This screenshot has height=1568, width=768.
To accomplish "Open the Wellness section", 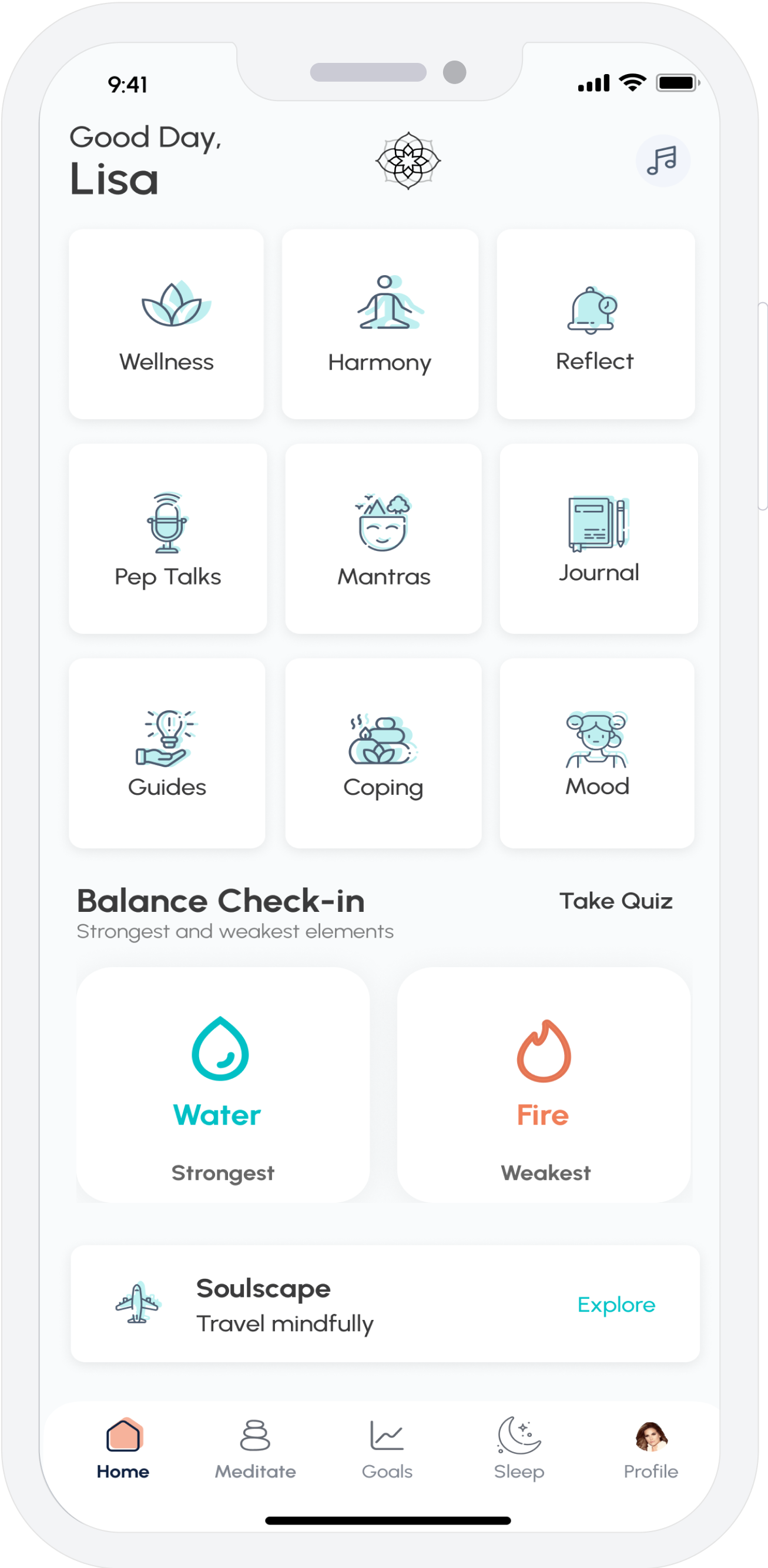I will tap(166, 323).
